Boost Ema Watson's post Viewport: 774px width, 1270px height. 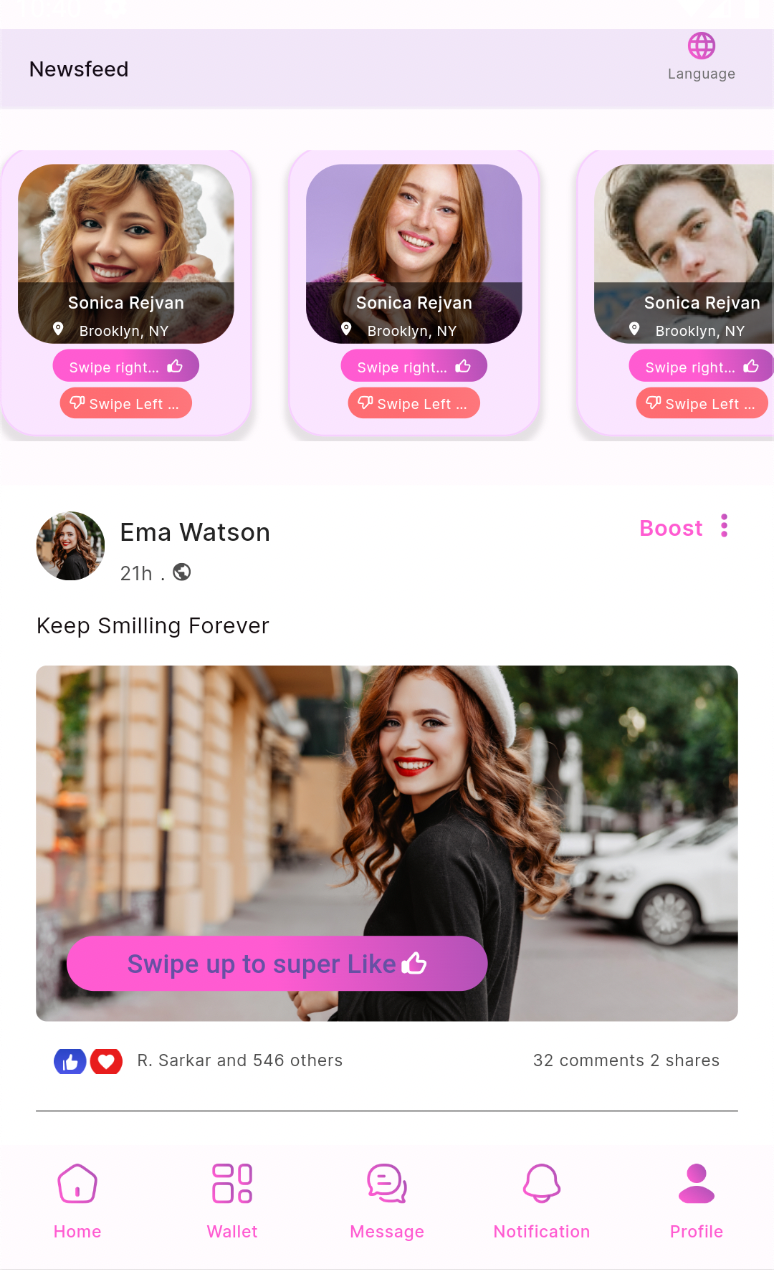pyautogui.click(x=671, y=528)
